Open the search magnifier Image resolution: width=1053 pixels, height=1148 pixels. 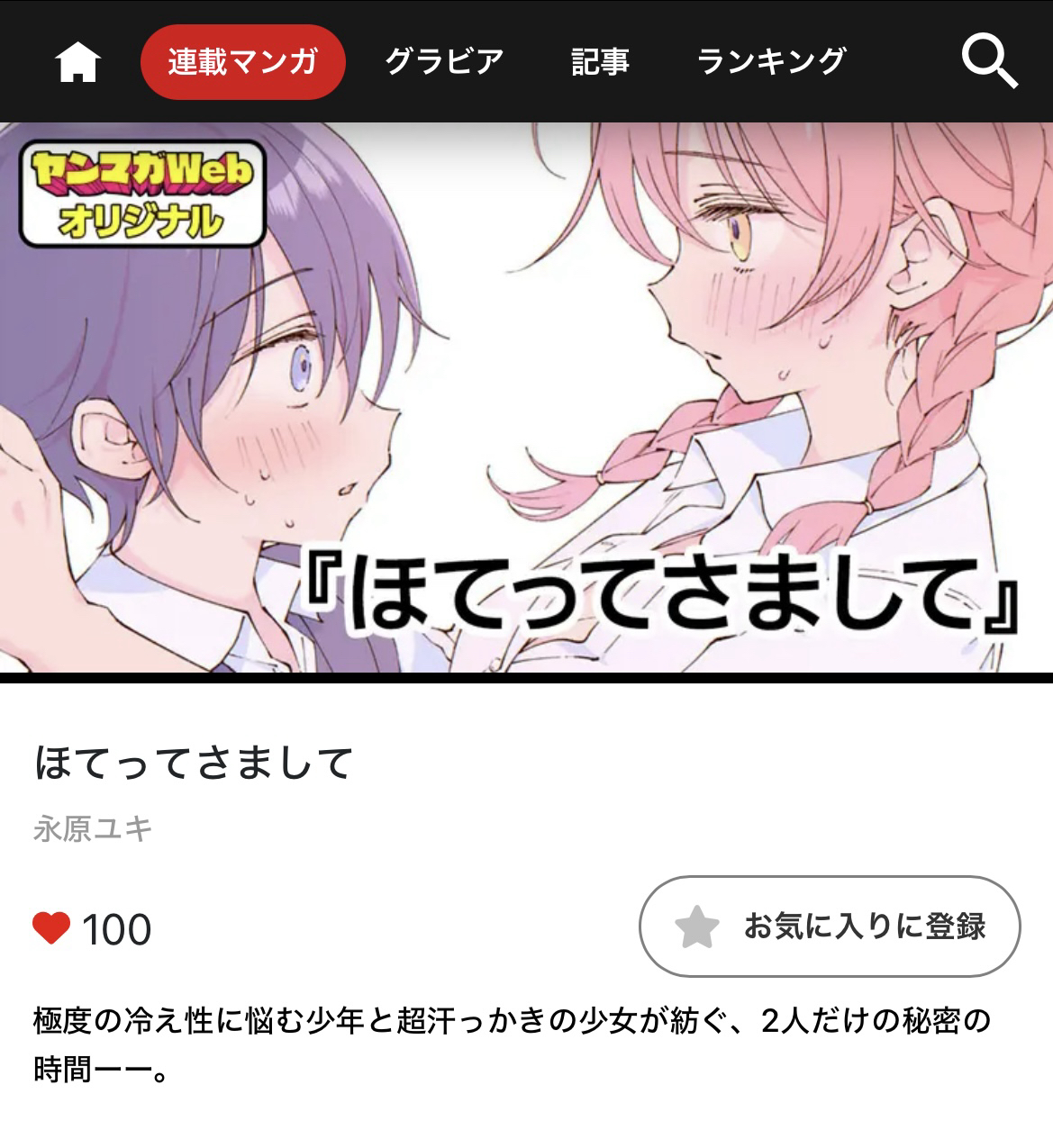click(x=989, y=62)
